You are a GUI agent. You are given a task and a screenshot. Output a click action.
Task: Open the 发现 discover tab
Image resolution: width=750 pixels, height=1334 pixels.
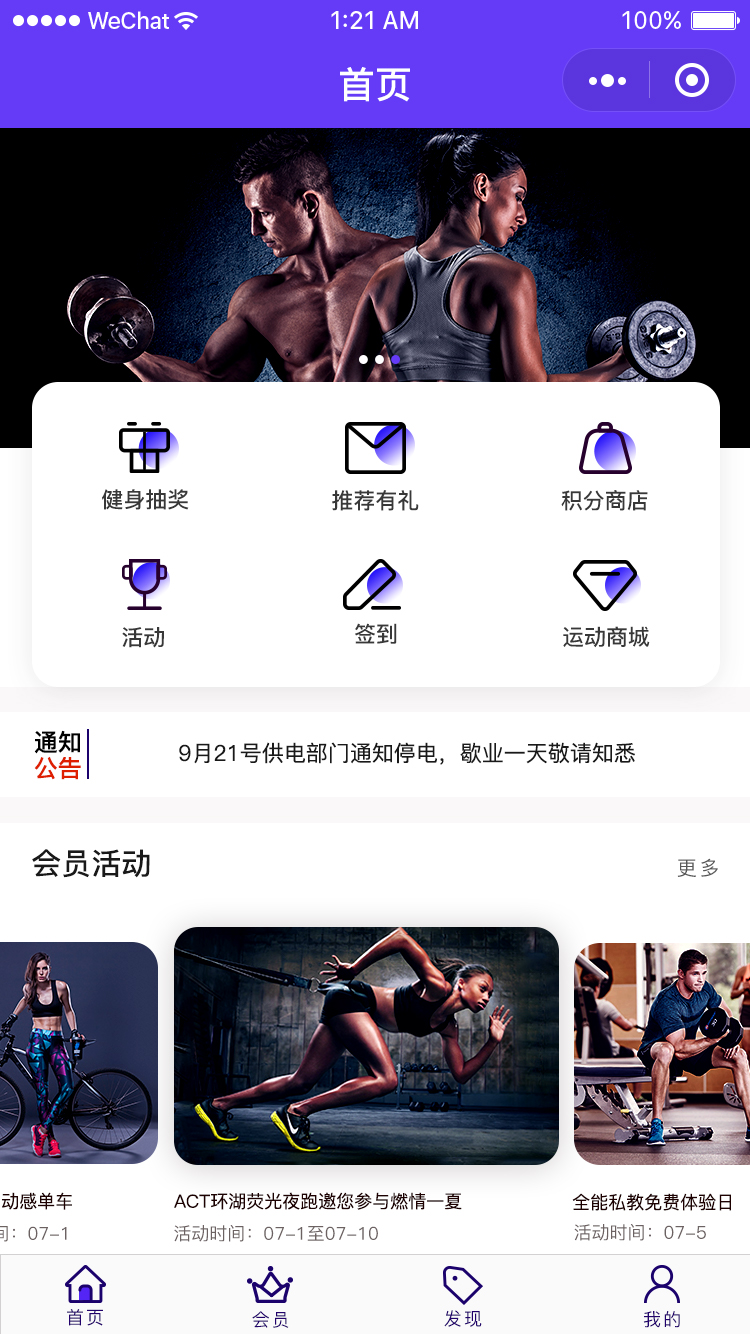click(x=462, y=1294)
